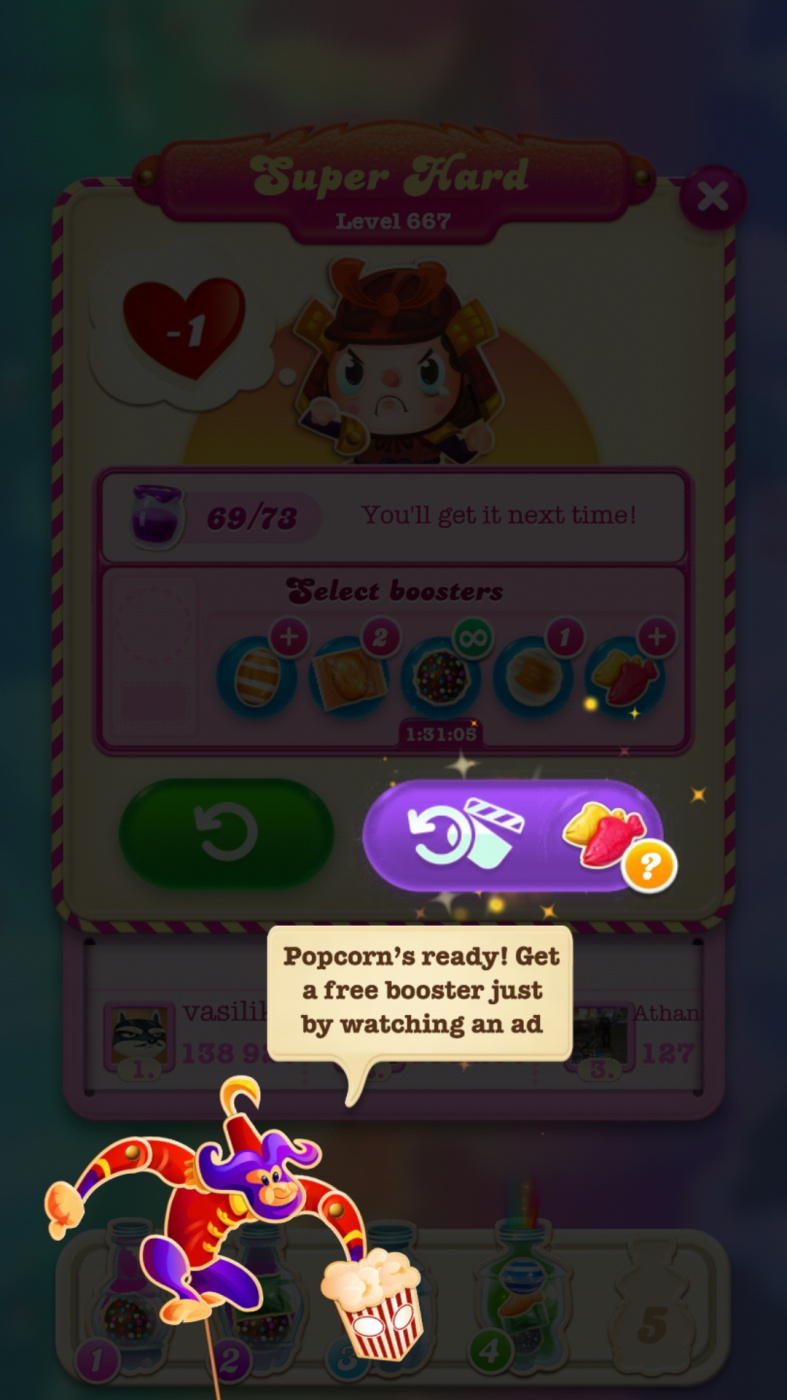Screen dimensions: 787x1400
Task: Open the question mark help badge
Action: pos(648,867)
